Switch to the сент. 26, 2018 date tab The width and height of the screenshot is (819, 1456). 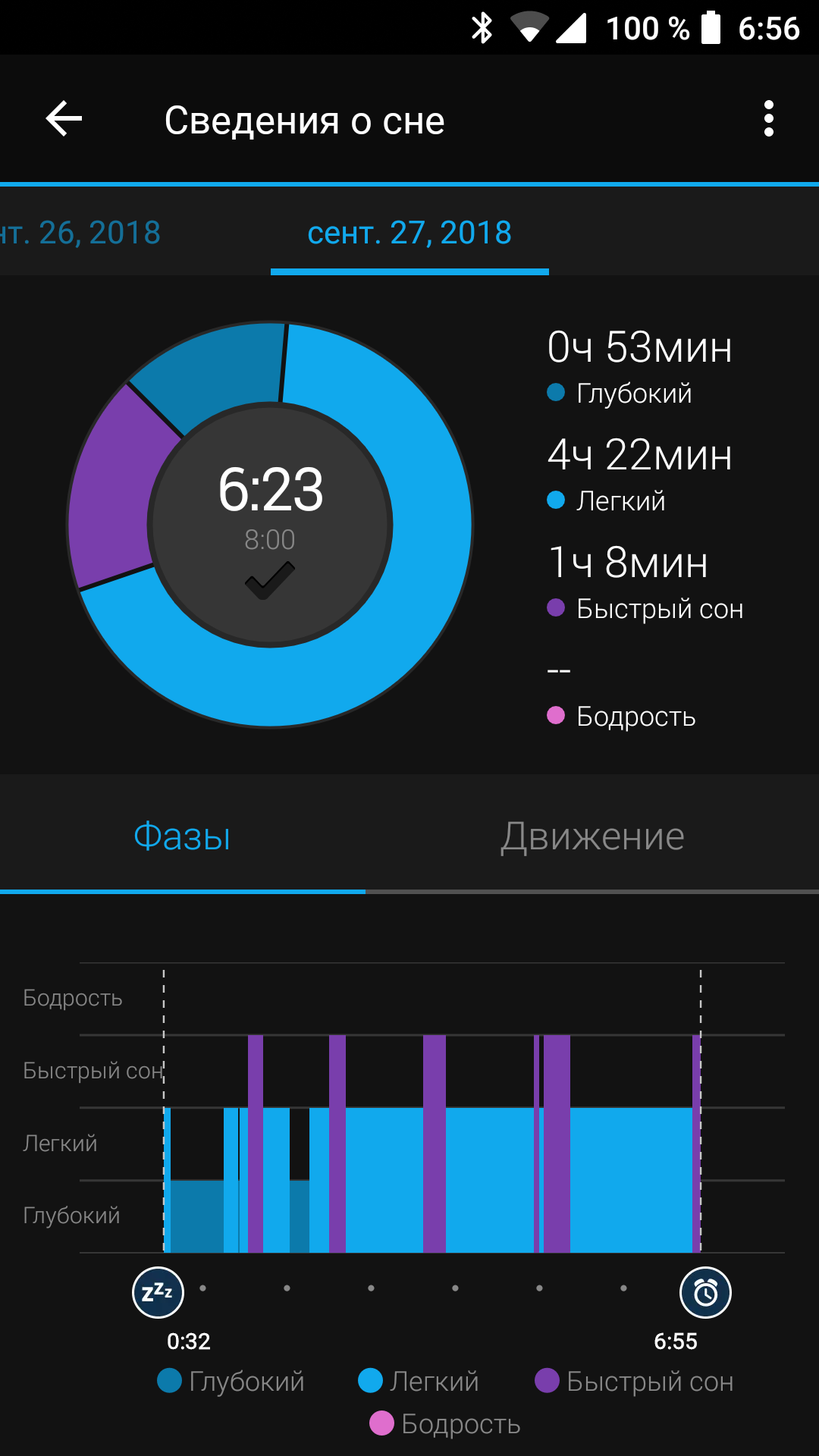[x=80, y=233]
